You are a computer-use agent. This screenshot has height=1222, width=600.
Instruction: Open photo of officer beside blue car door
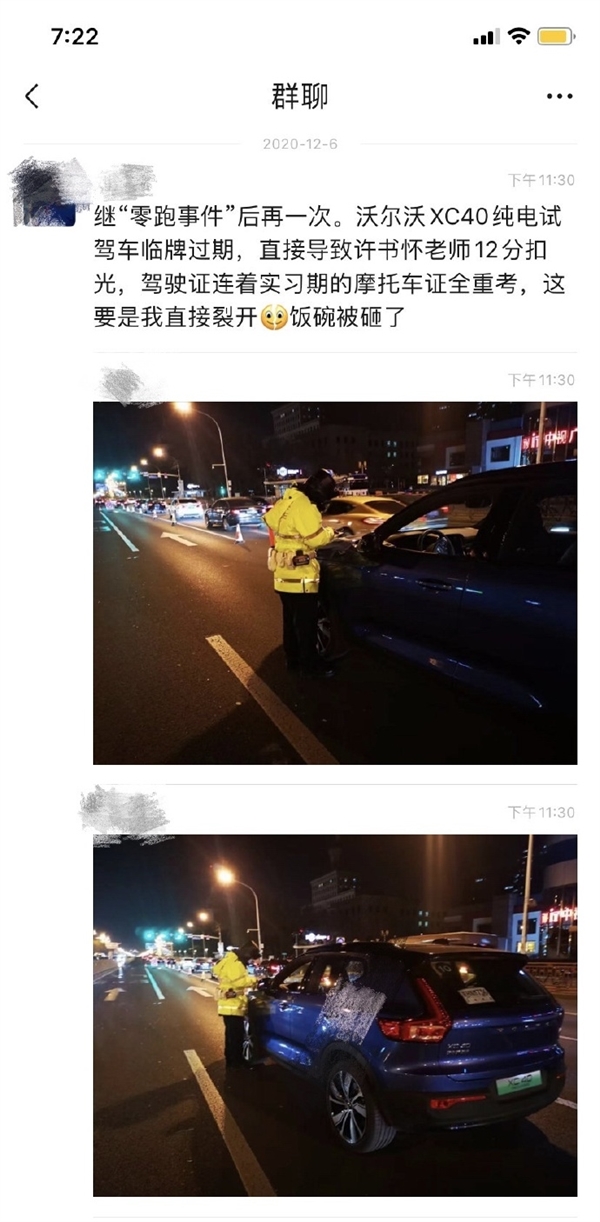tap(335, 582)
